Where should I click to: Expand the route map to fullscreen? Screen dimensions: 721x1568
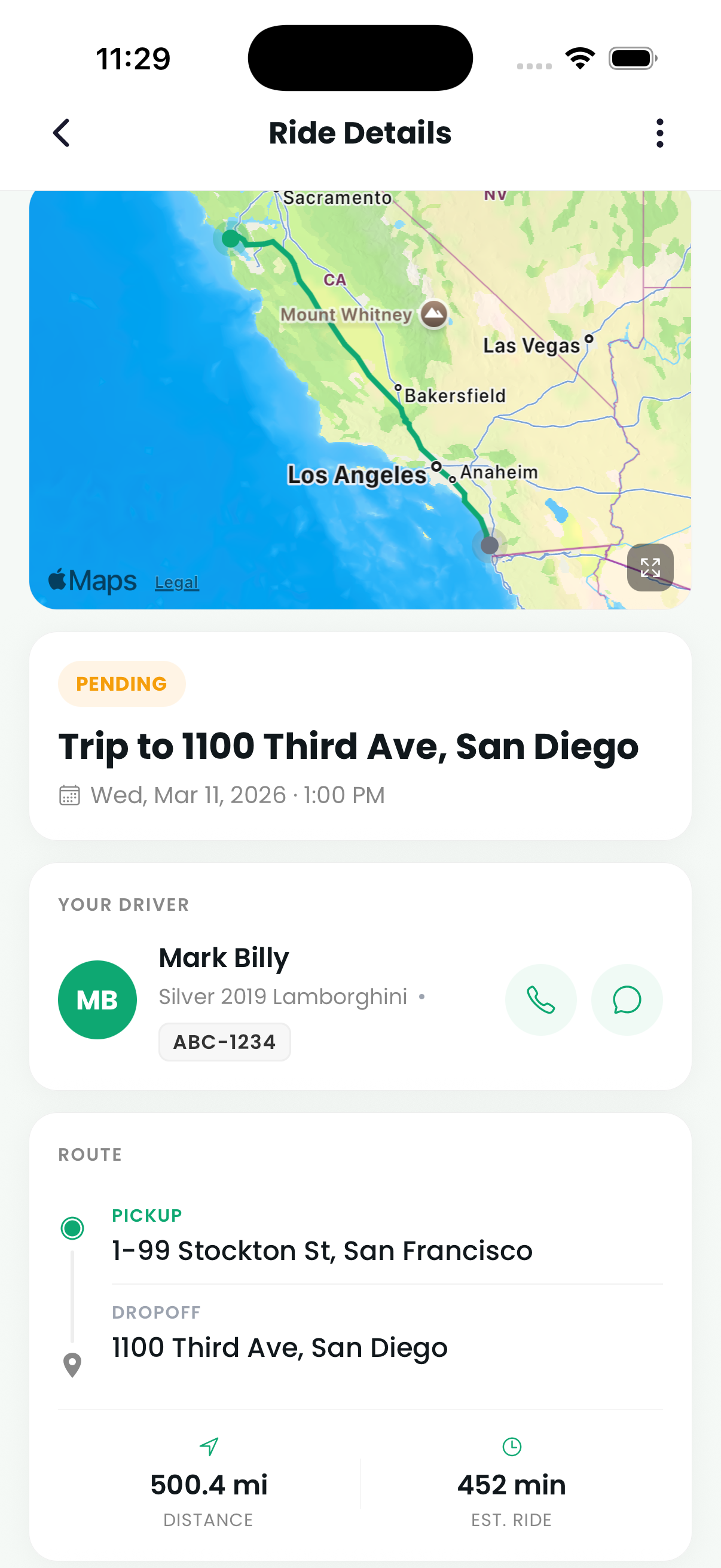point(650,568)
